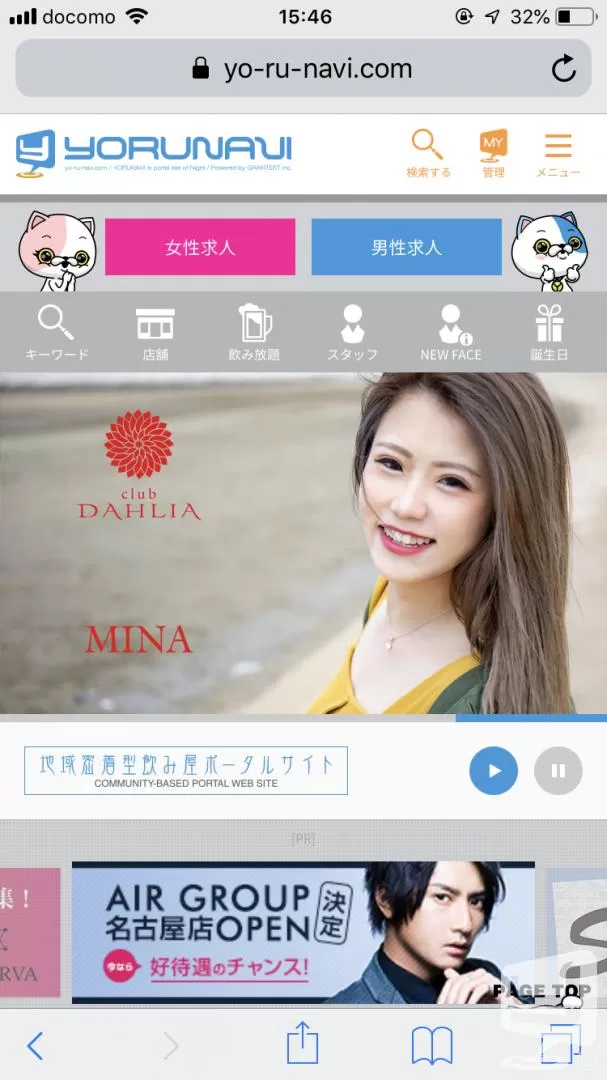607x1080 pixels.
Task: Open the 飲み放題 section
Action: click(x=254, y=333)
